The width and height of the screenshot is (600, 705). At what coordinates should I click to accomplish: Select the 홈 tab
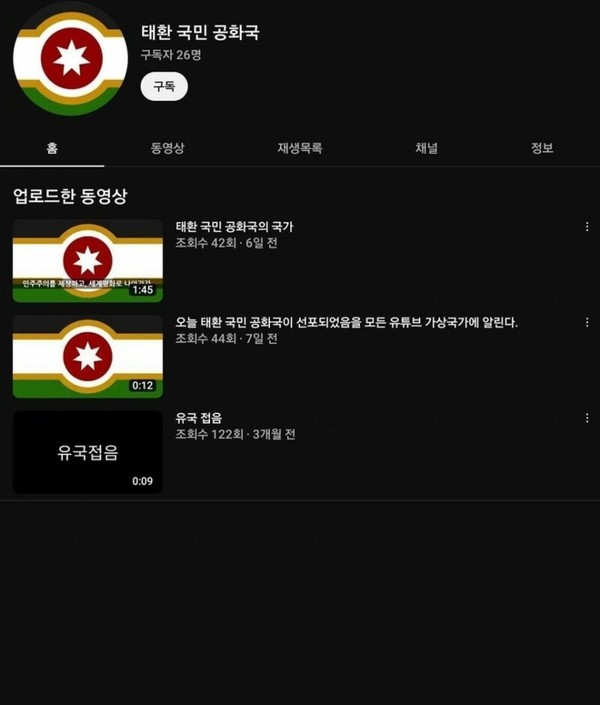pos(51,148)
